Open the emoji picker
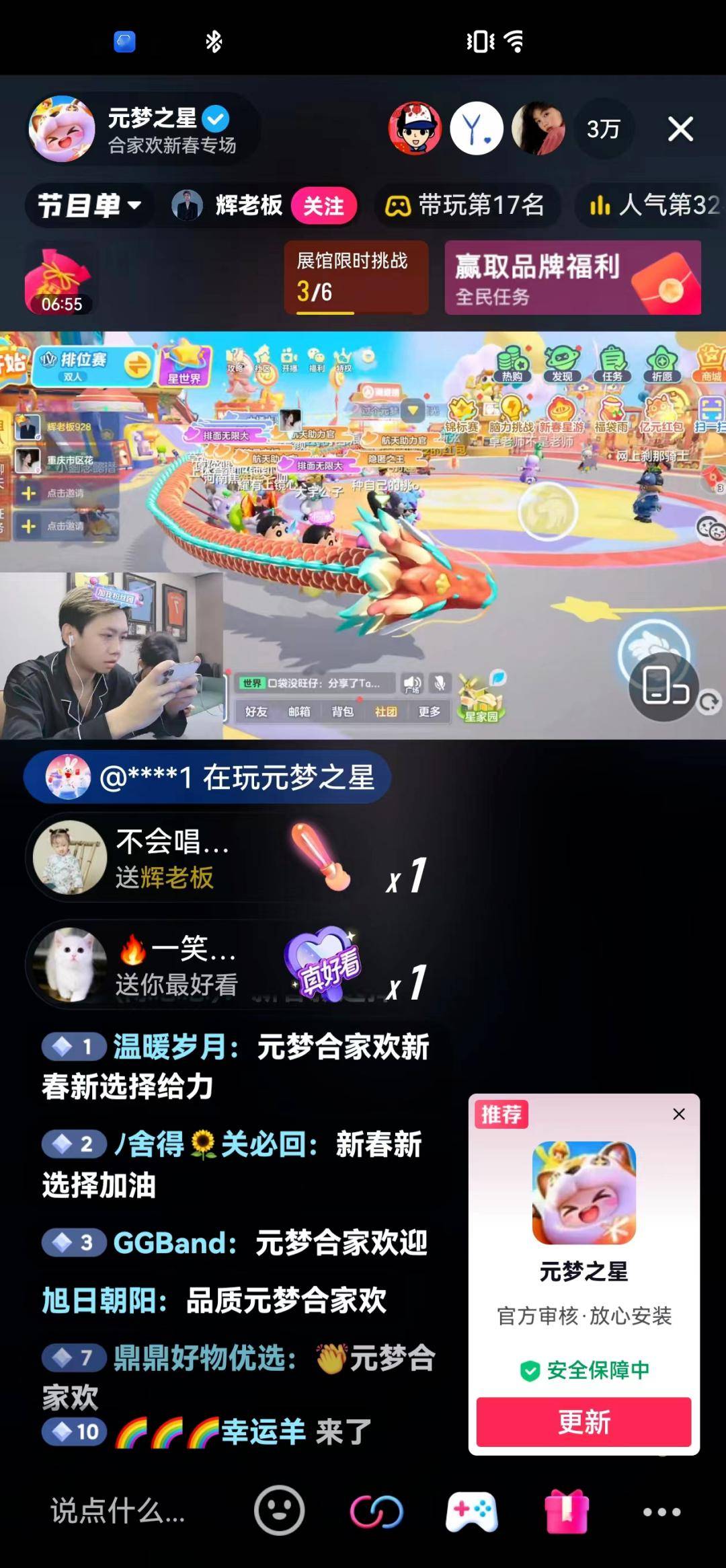The image size is (726, 1568). coord(279,1511)
